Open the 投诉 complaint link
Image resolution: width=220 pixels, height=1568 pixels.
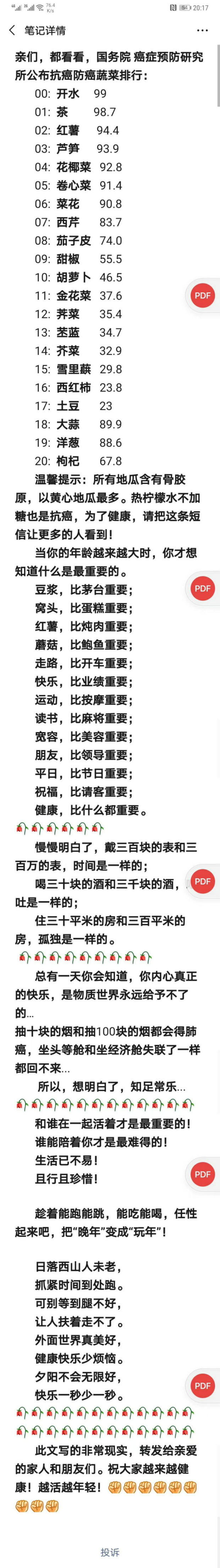coord(110,1552)
